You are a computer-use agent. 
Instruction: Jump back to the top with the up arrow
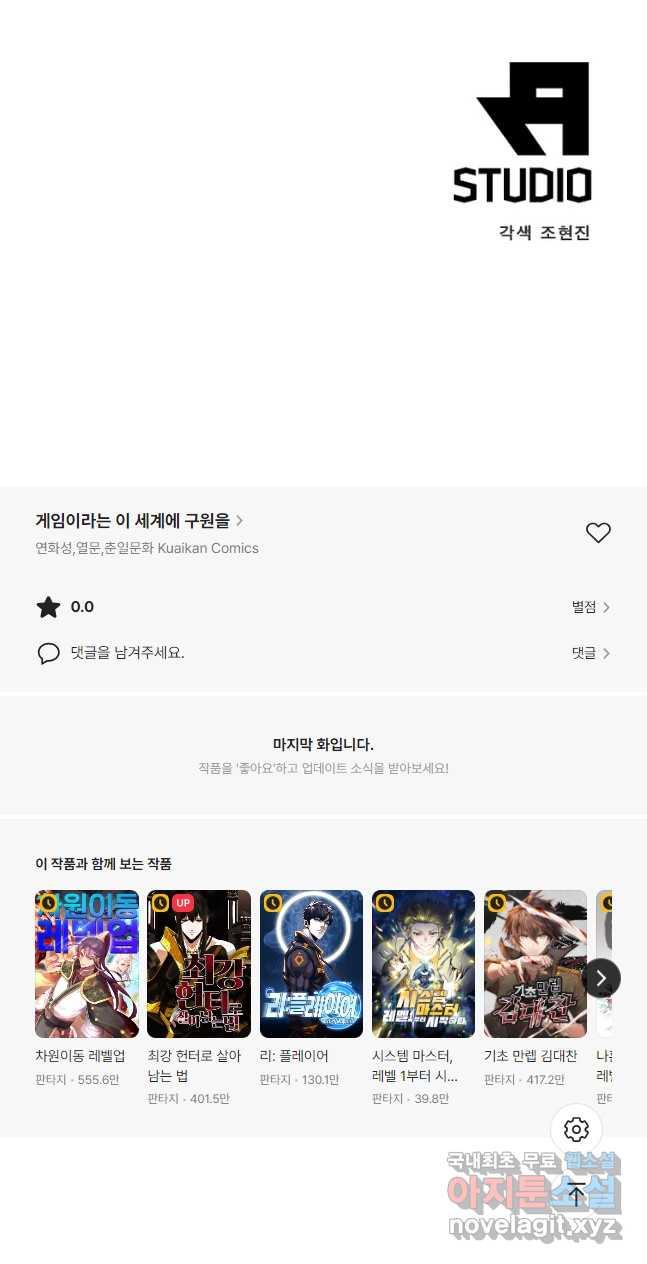point(576,1193)
